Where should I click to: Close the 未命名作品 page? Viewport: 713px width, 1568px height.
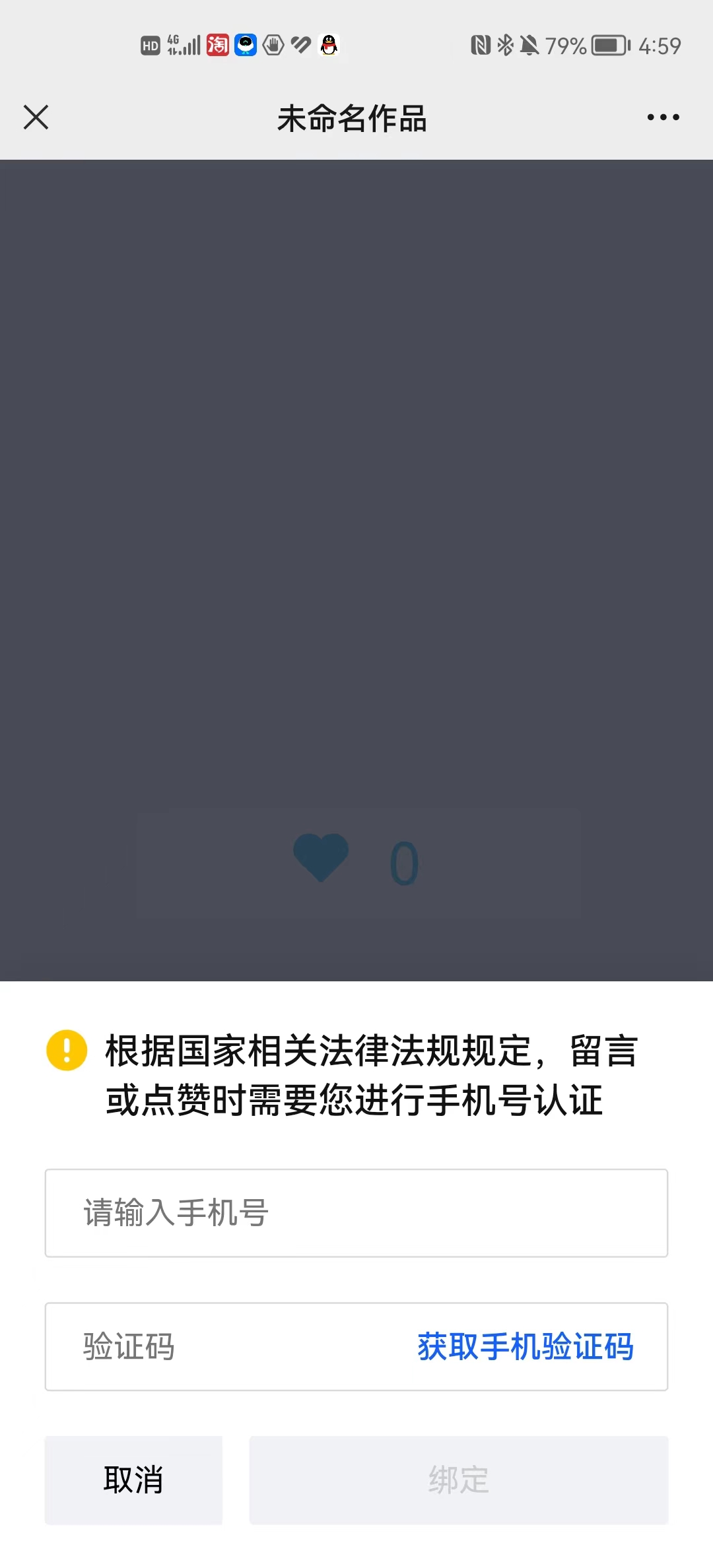pos(36,117)
